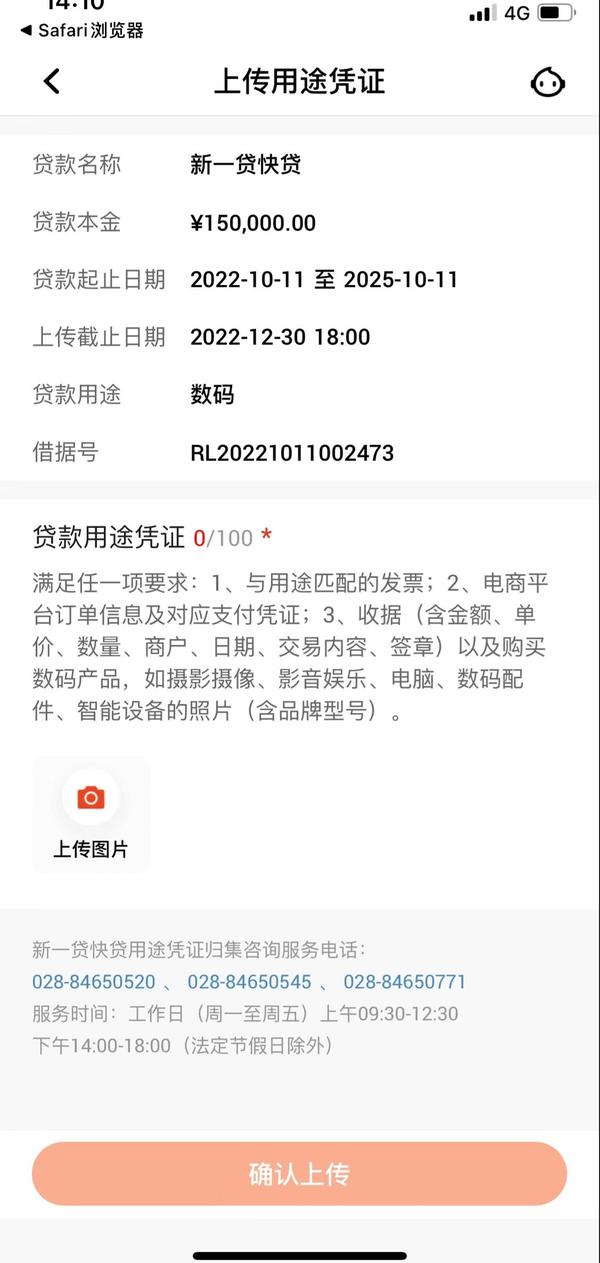Tap the 确认上传 button
The image size is (600, 1263).
(x=299, y=1174)
